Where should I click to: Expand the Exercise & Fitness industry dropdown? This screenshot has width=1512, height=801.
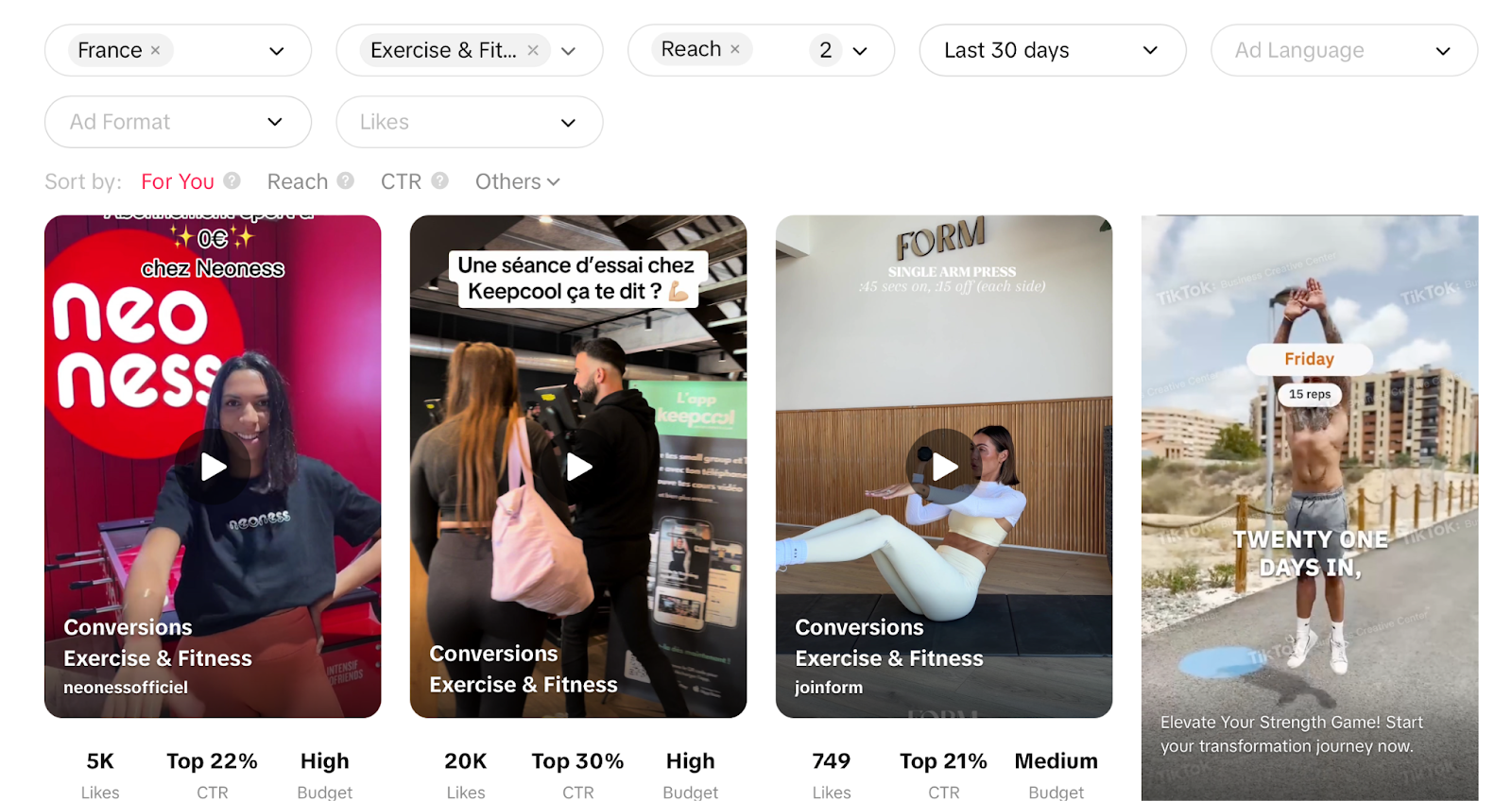coord(568,51)
